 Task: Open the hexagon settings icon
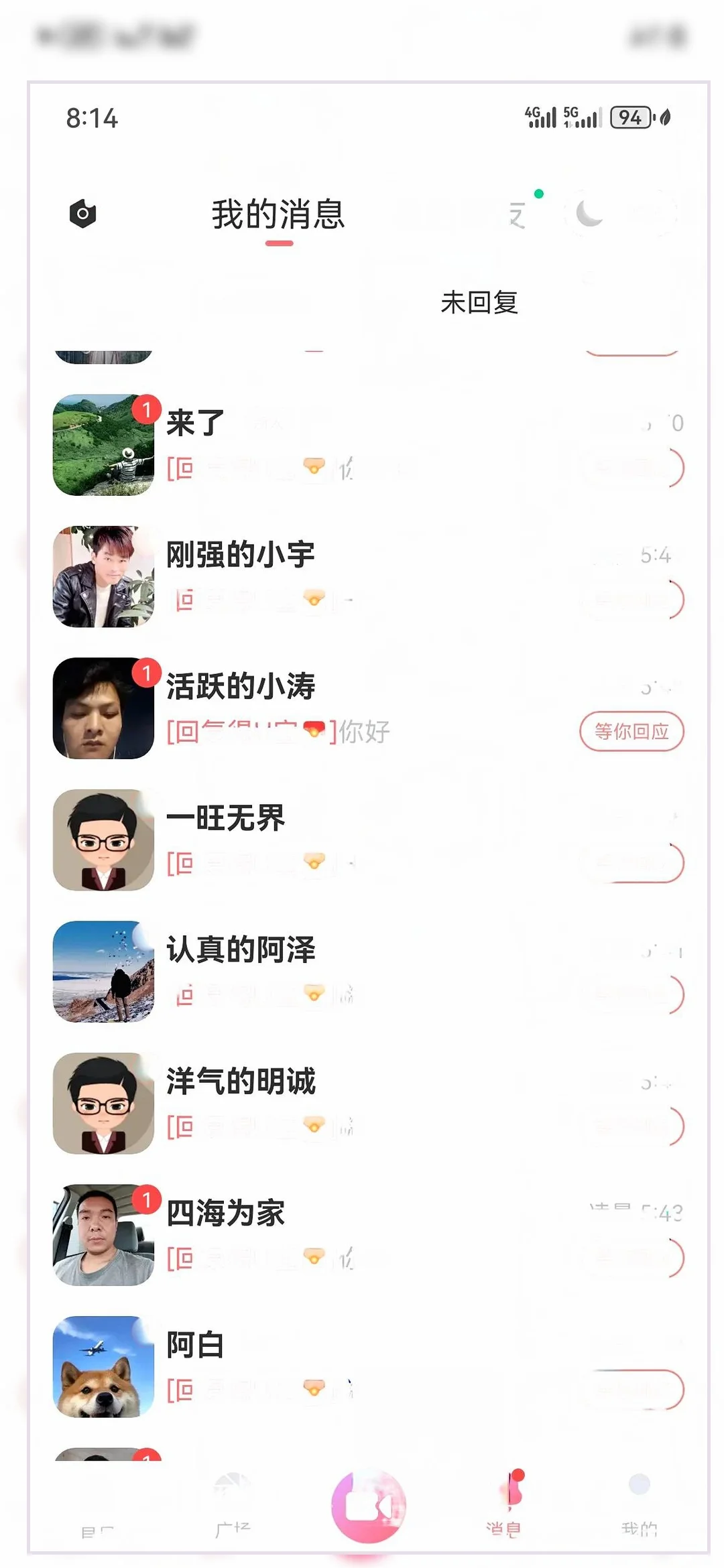[82, 214]
